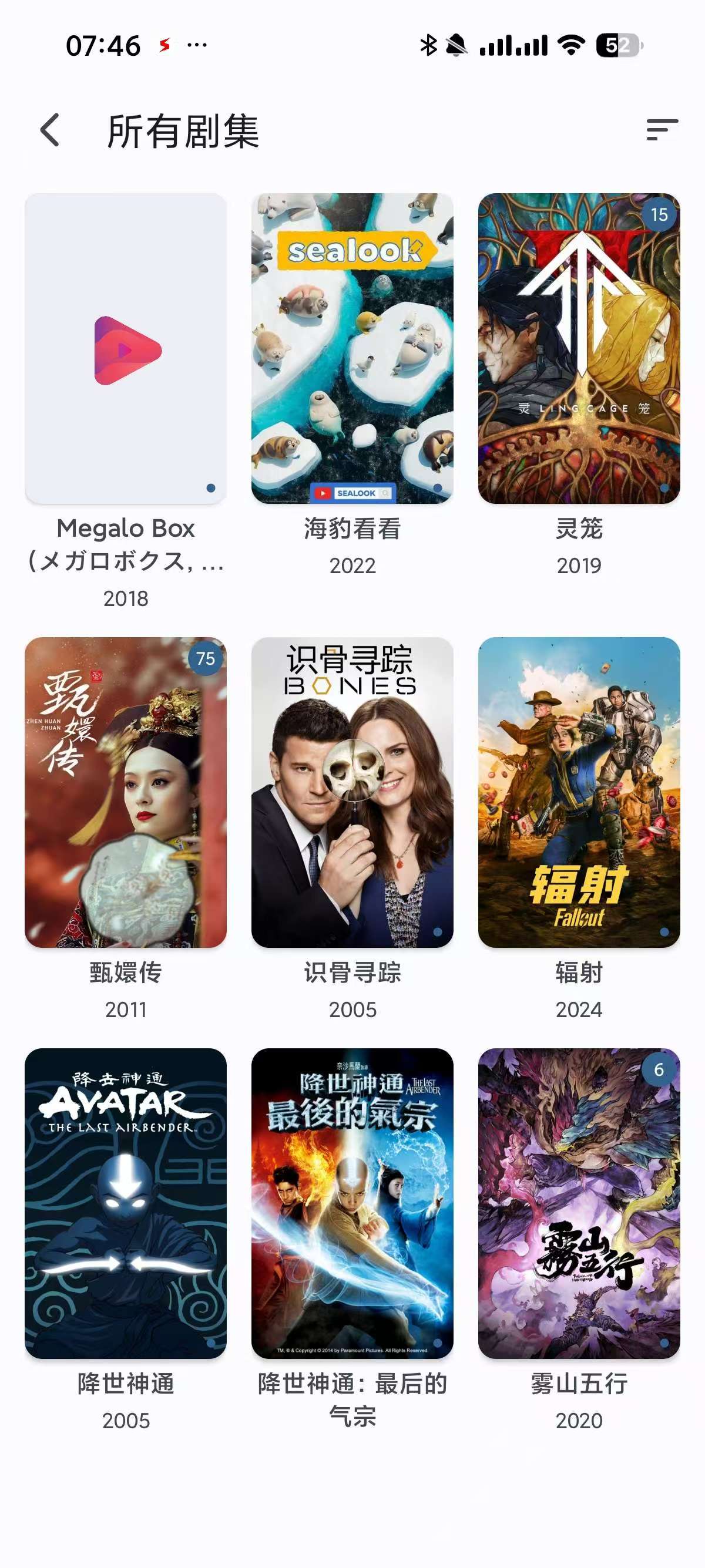
Task: Go back from the 所有剧集 page
Action: tap(50, 130)
